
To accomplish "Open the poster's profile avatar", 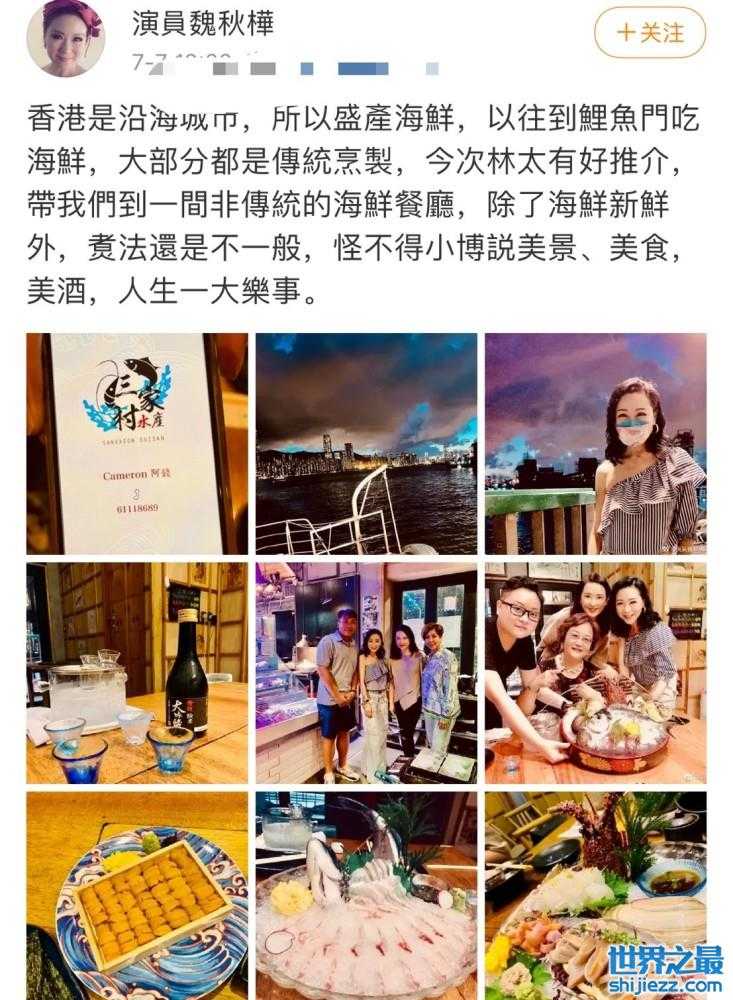I will click(65, 38).
